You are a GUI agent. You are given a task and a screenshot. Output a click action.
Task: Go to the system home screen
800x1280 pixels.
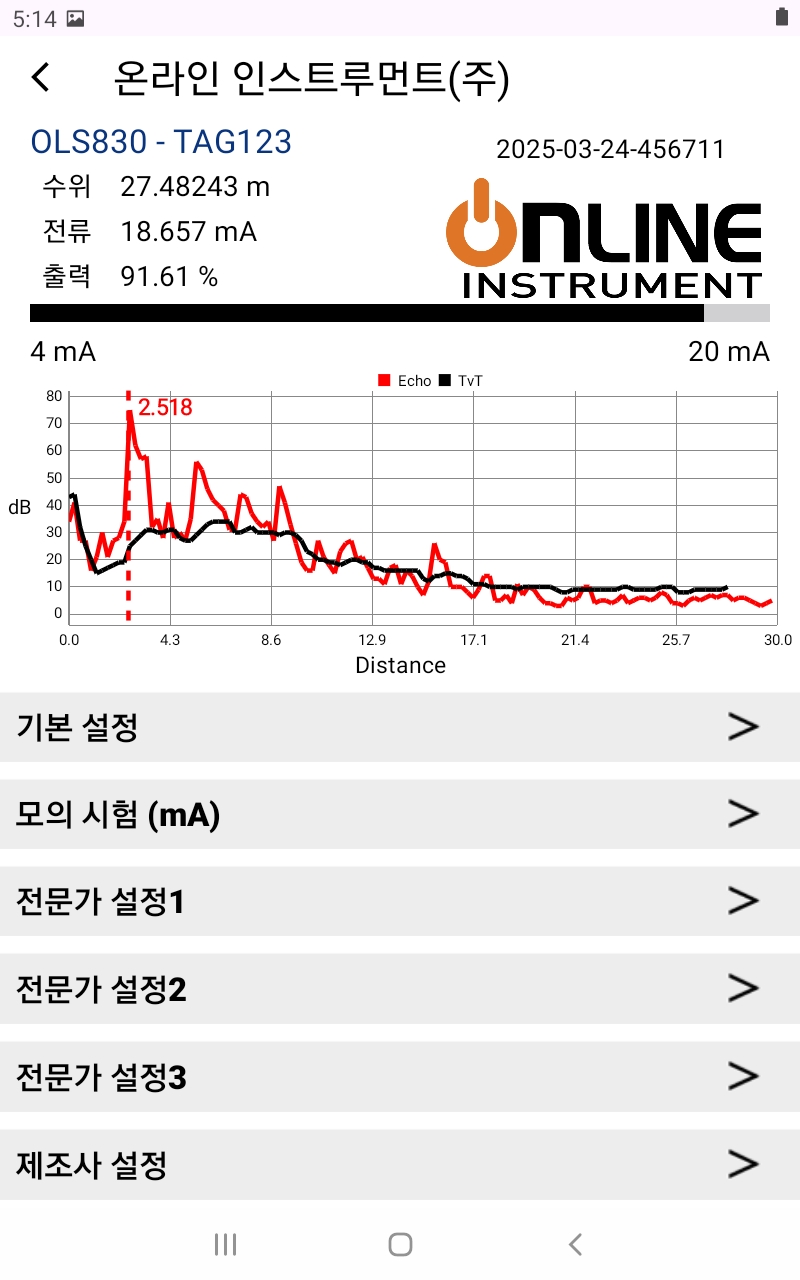point(400,1244)
